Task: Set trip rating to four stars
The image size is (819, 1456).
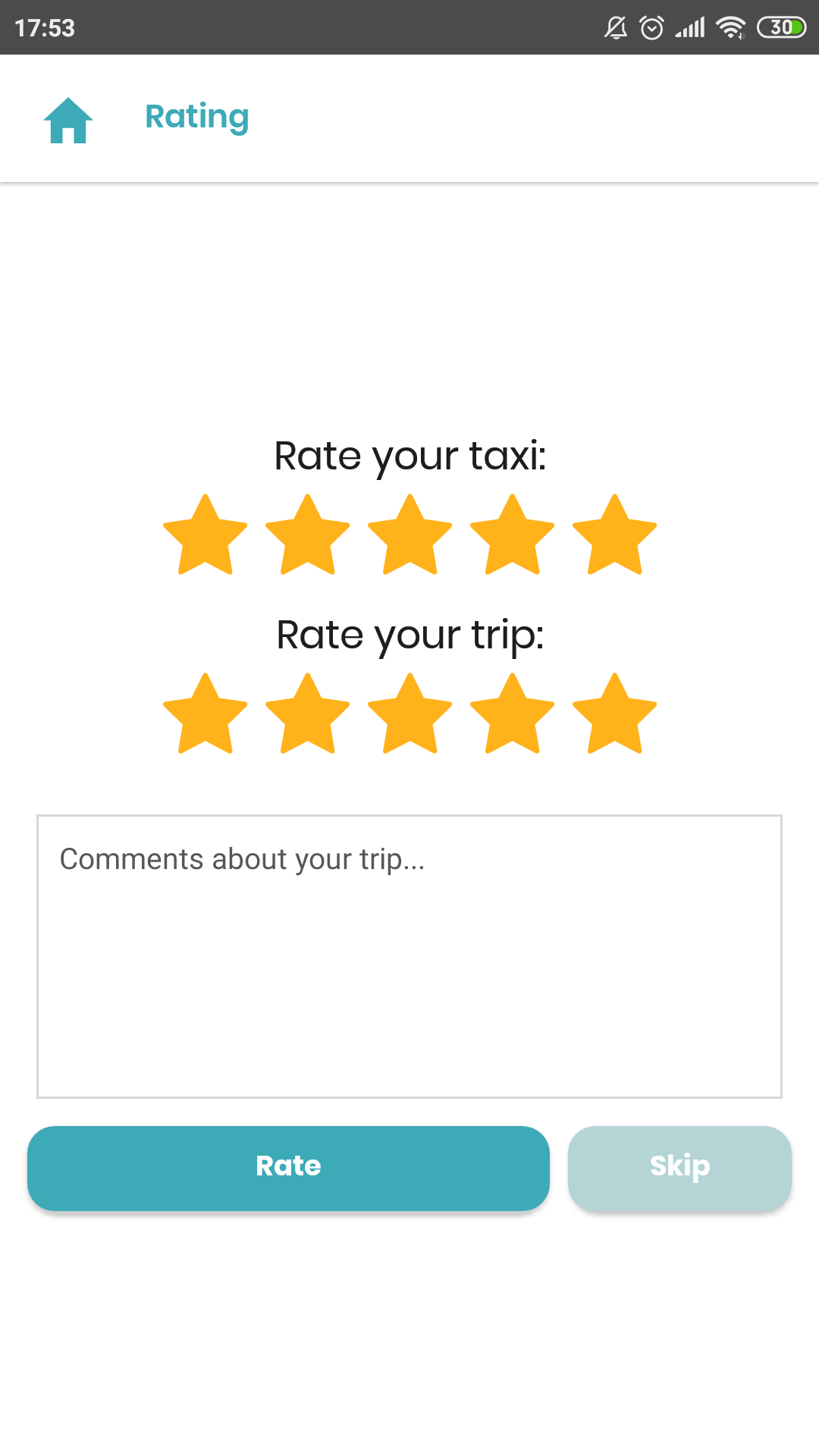Action: pyautogui.click(x=513, y=714)
